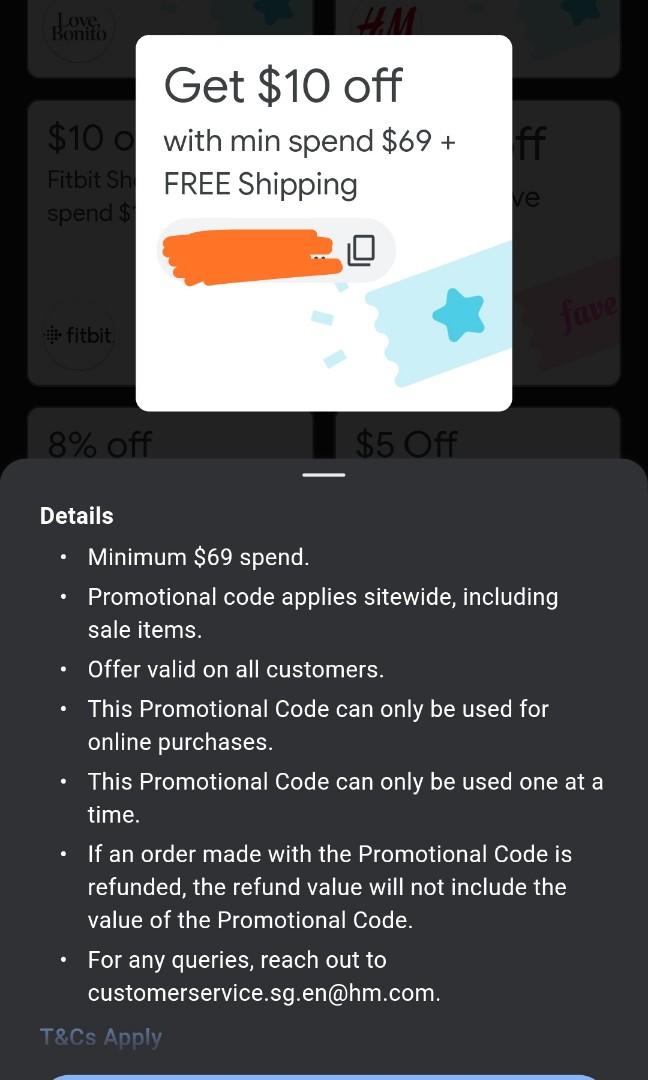The image size is (648, 1080).
Task: Tap the bottom sheet drag handle
Action: pos(323,474)
